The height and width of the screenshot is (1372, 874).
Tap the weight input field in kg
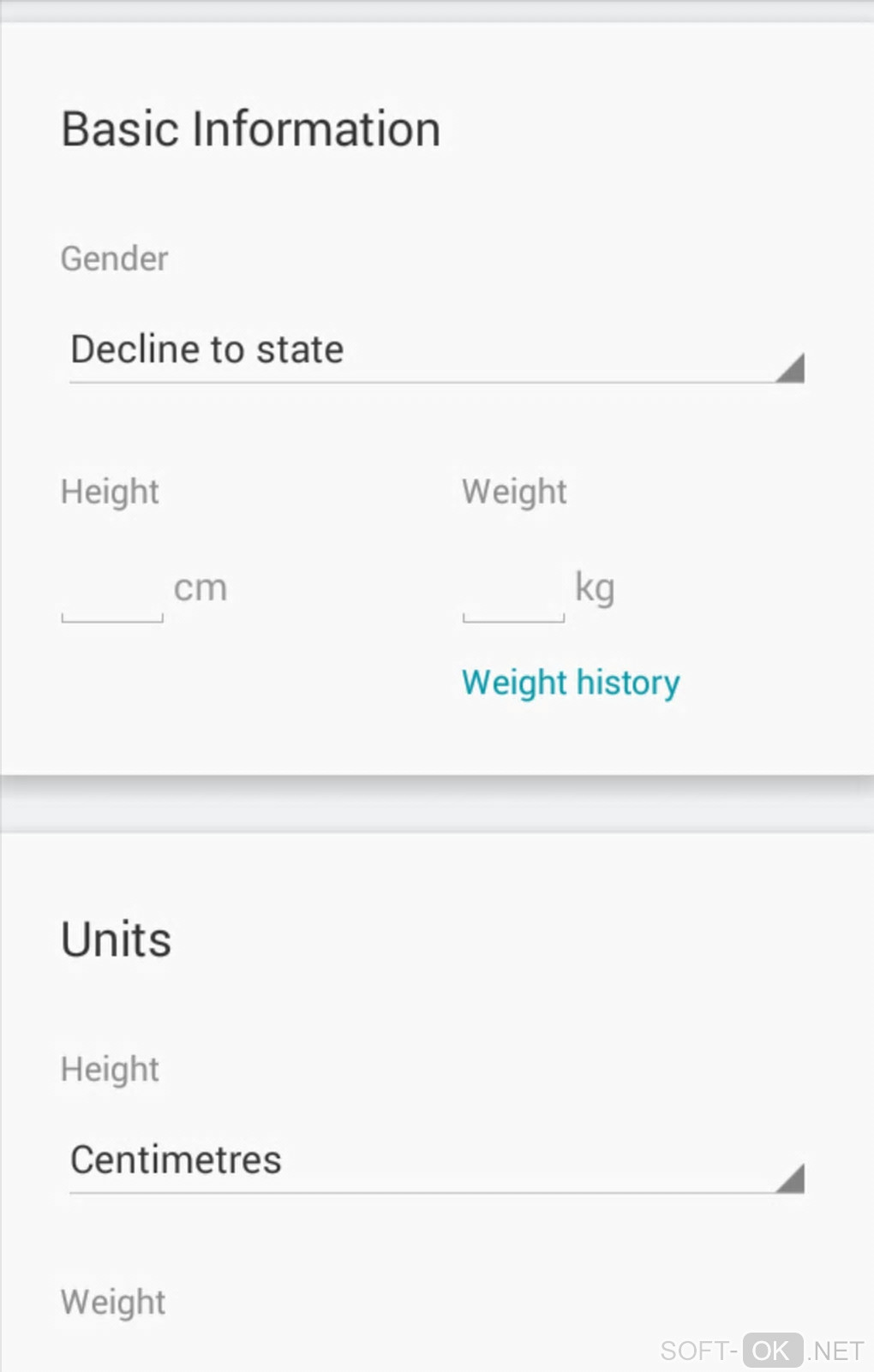coord(513,592)
